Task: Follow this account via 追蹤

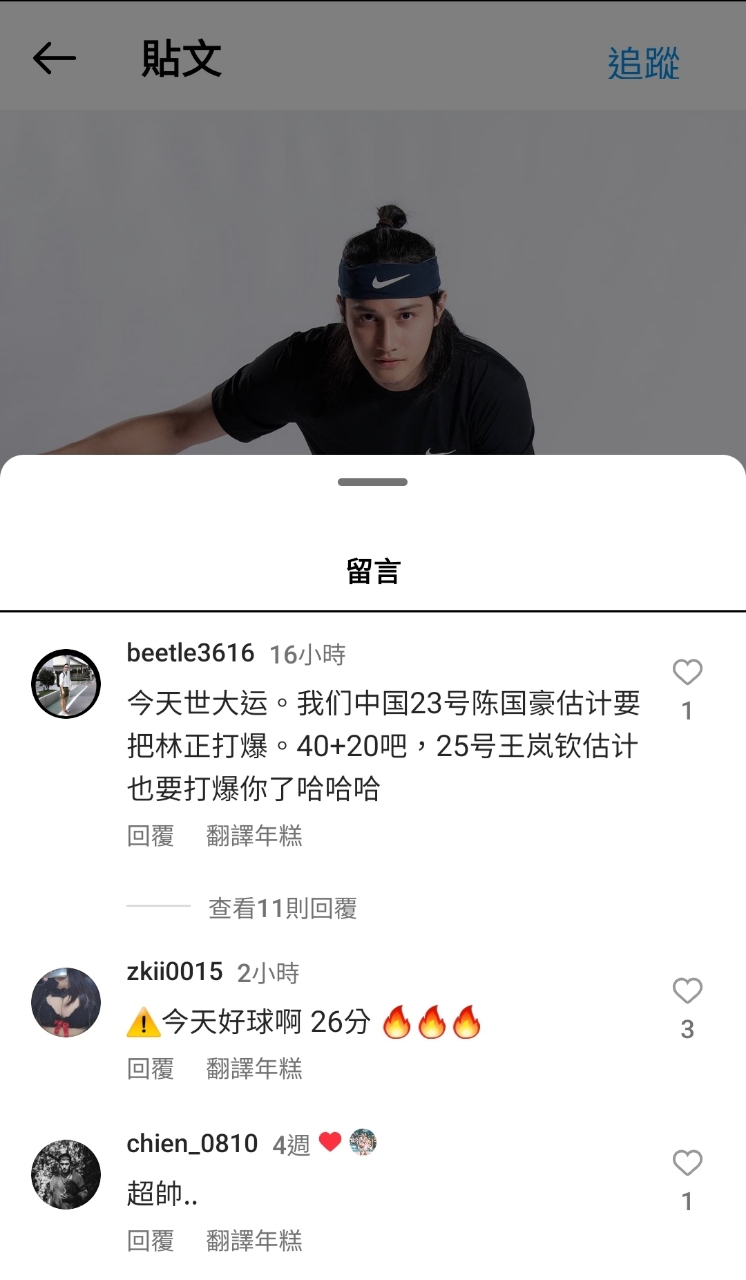Action: (643, 64)
